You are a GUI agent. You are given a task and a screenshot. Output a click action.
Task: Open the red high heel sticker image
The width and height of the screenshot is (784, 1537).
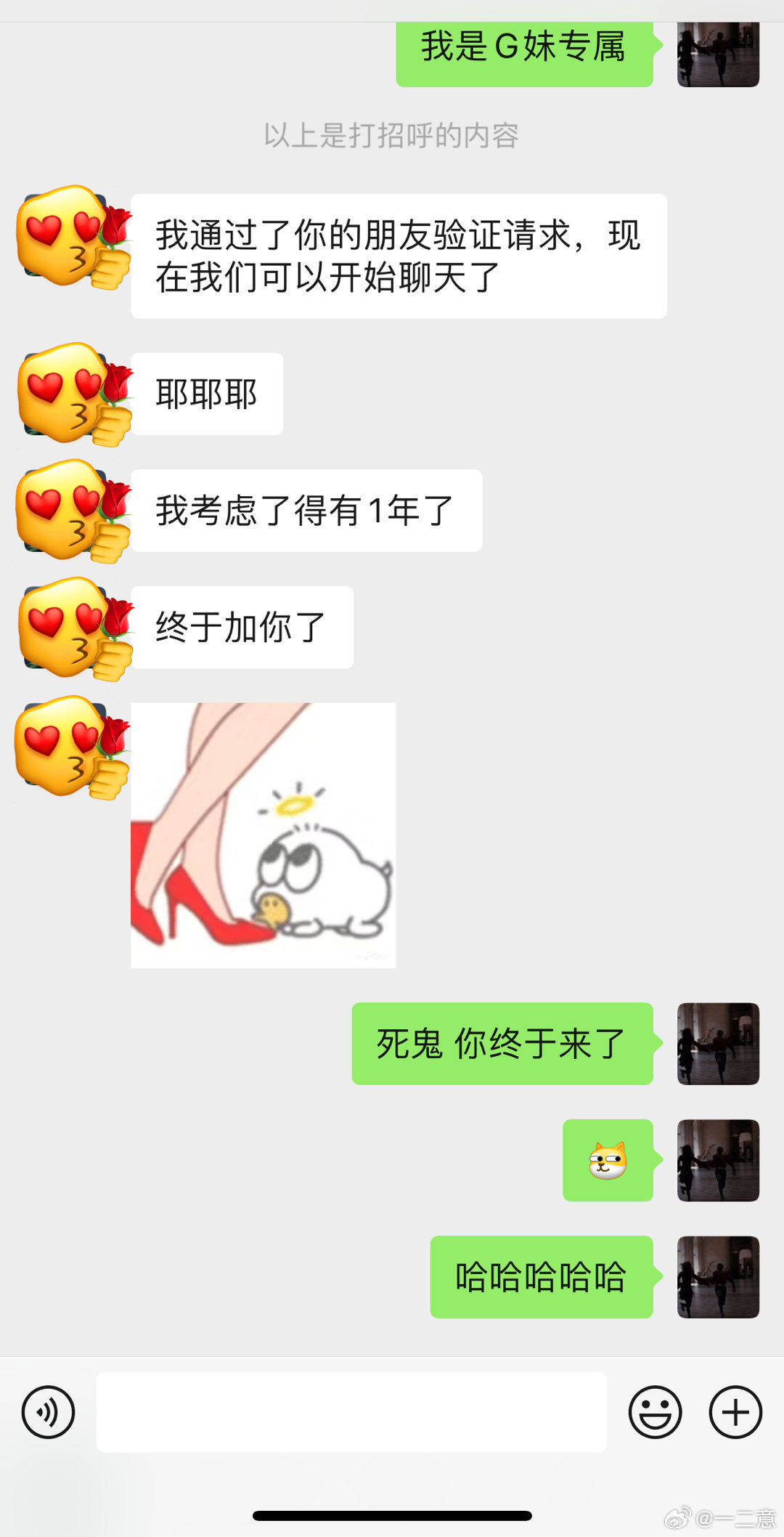(263, 835)
